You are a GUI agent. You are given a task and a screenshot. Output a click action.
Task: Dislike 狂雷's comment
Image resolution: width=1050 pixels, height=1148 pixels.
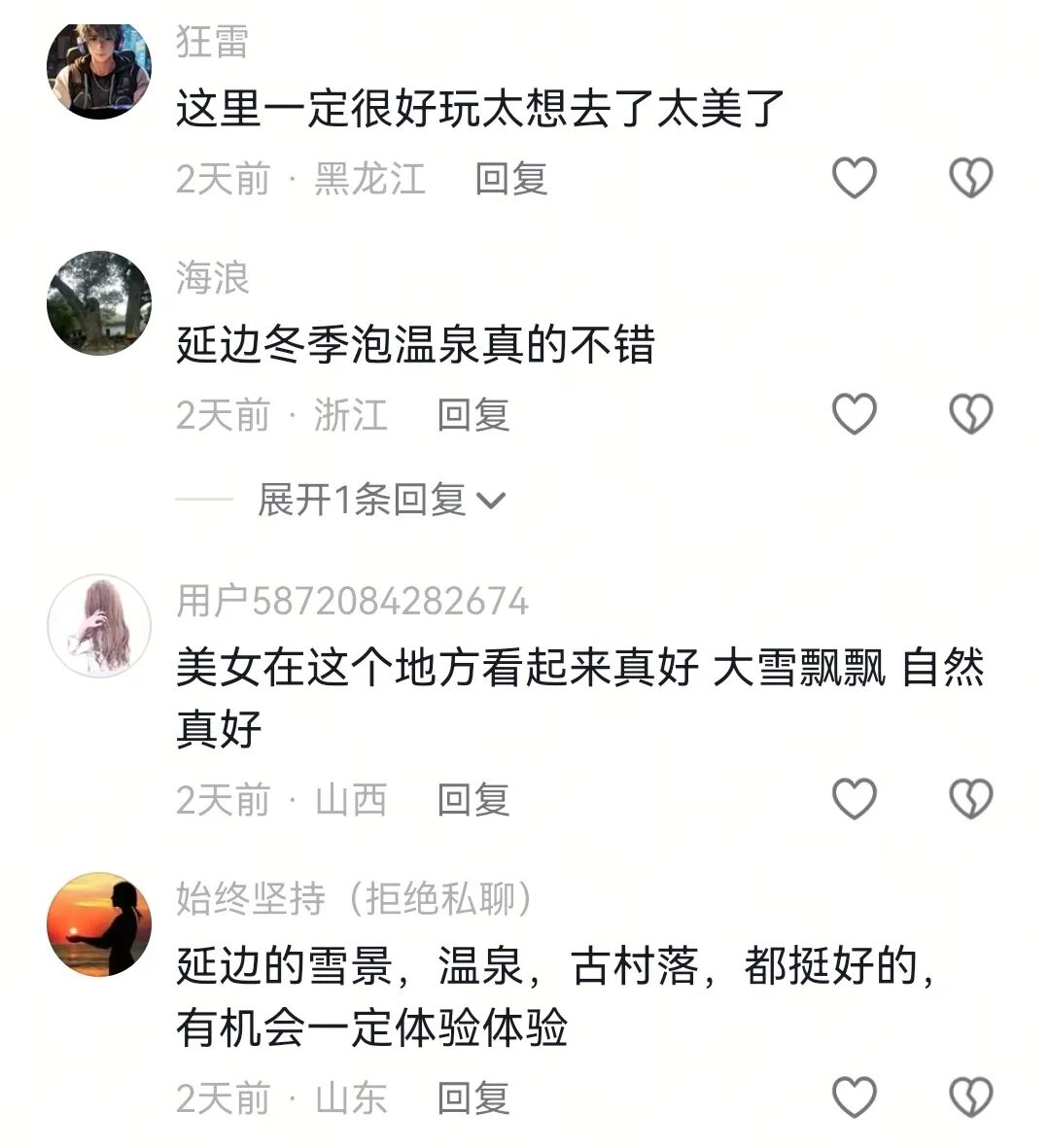[970, 178]
